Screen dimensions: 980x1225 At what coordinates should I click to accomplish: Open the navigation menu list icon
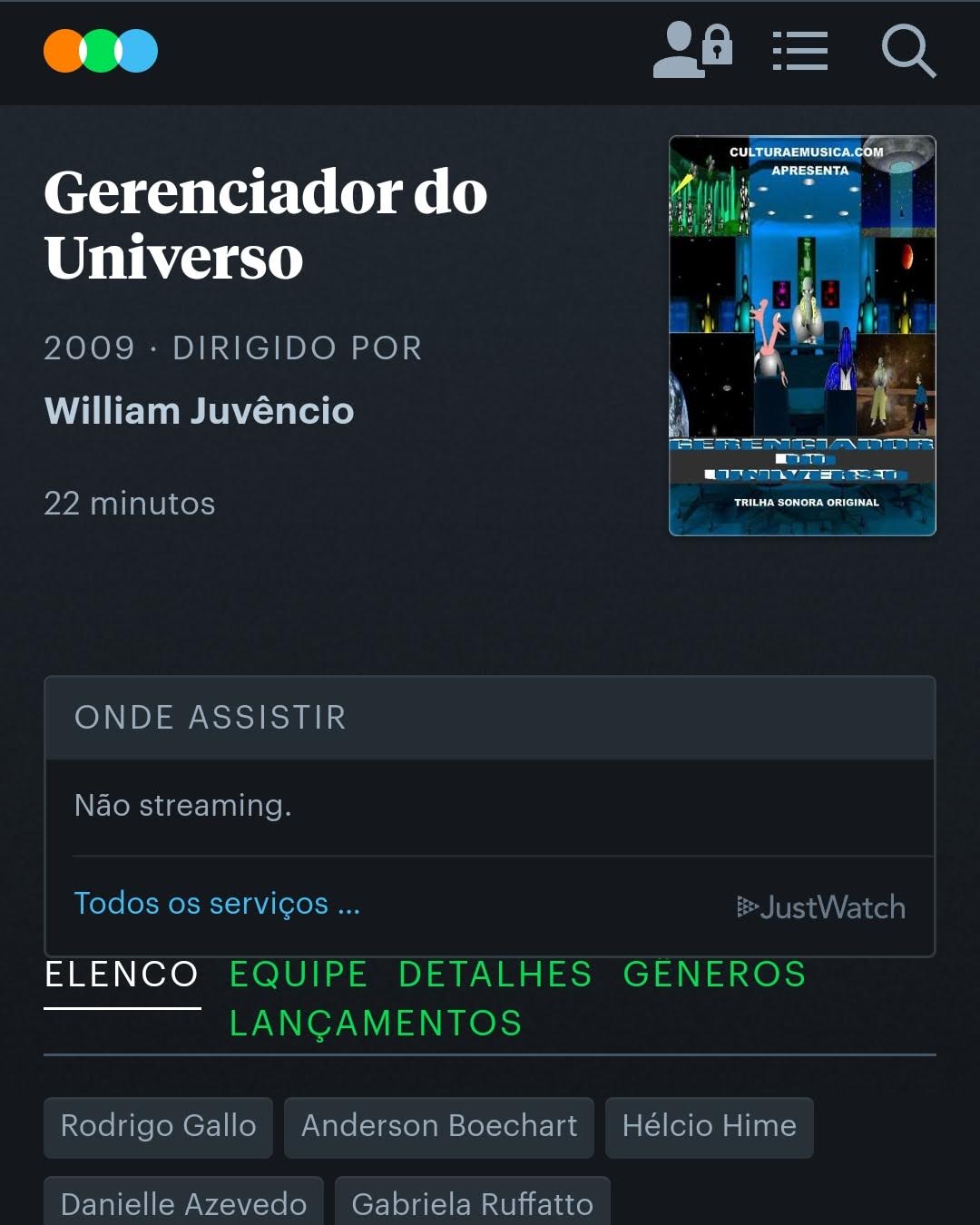pyautogui.click(x=799, y=51)
